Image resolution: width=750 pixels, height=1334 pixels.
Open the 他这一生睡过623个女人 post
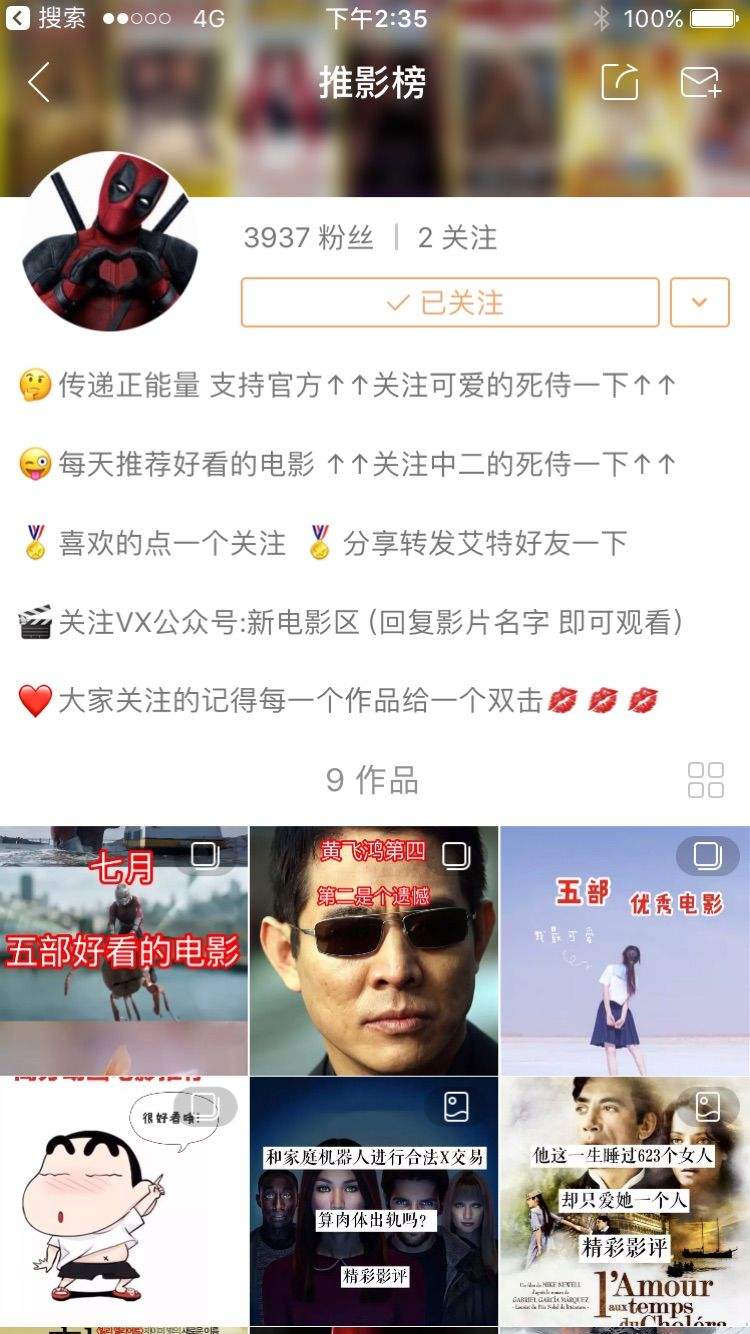pos(625,1200)
